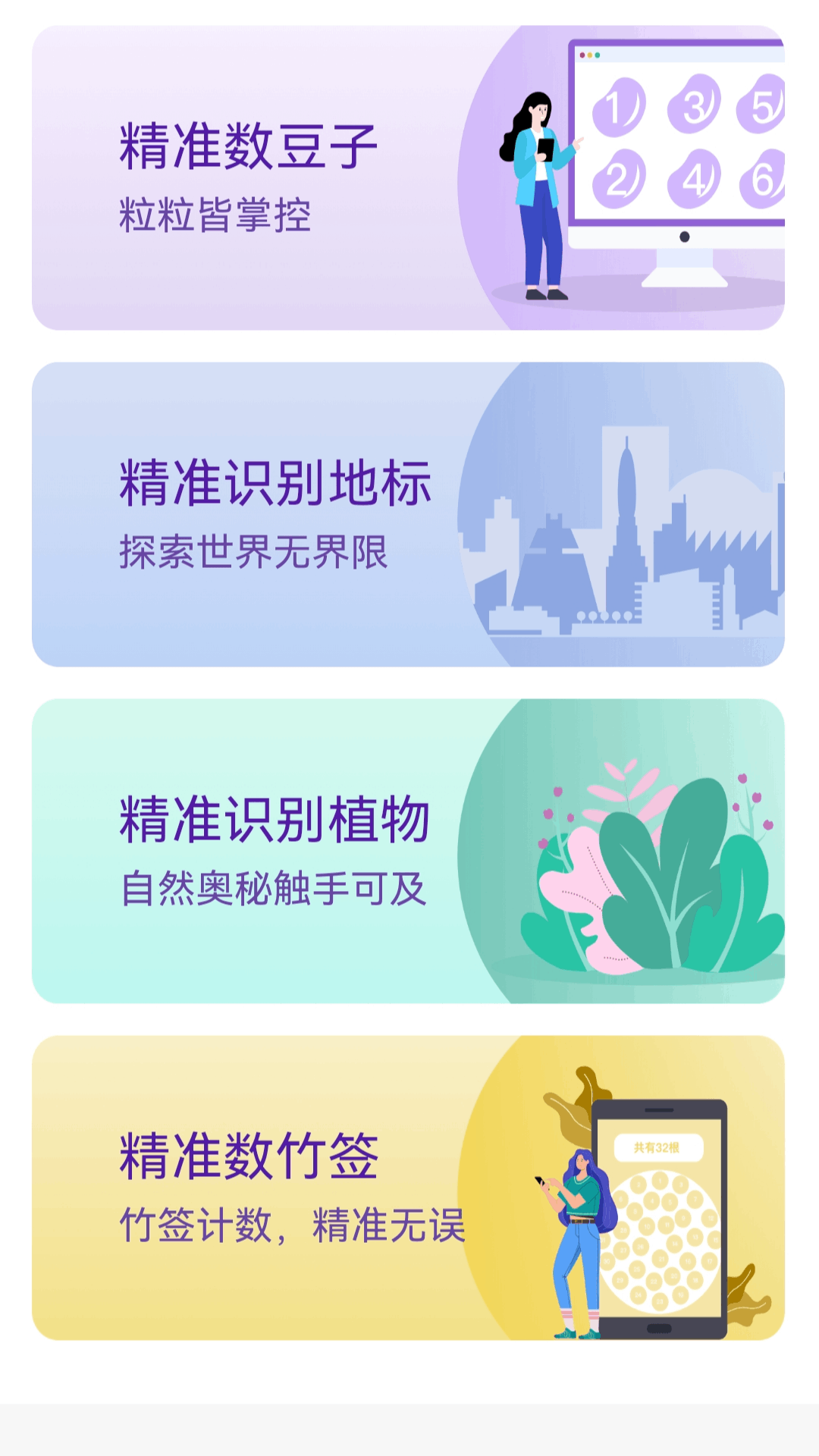Tap the number 6 bean on the monitor
The height and width of the screenshot is (1456, 819).
click(766, 180)
